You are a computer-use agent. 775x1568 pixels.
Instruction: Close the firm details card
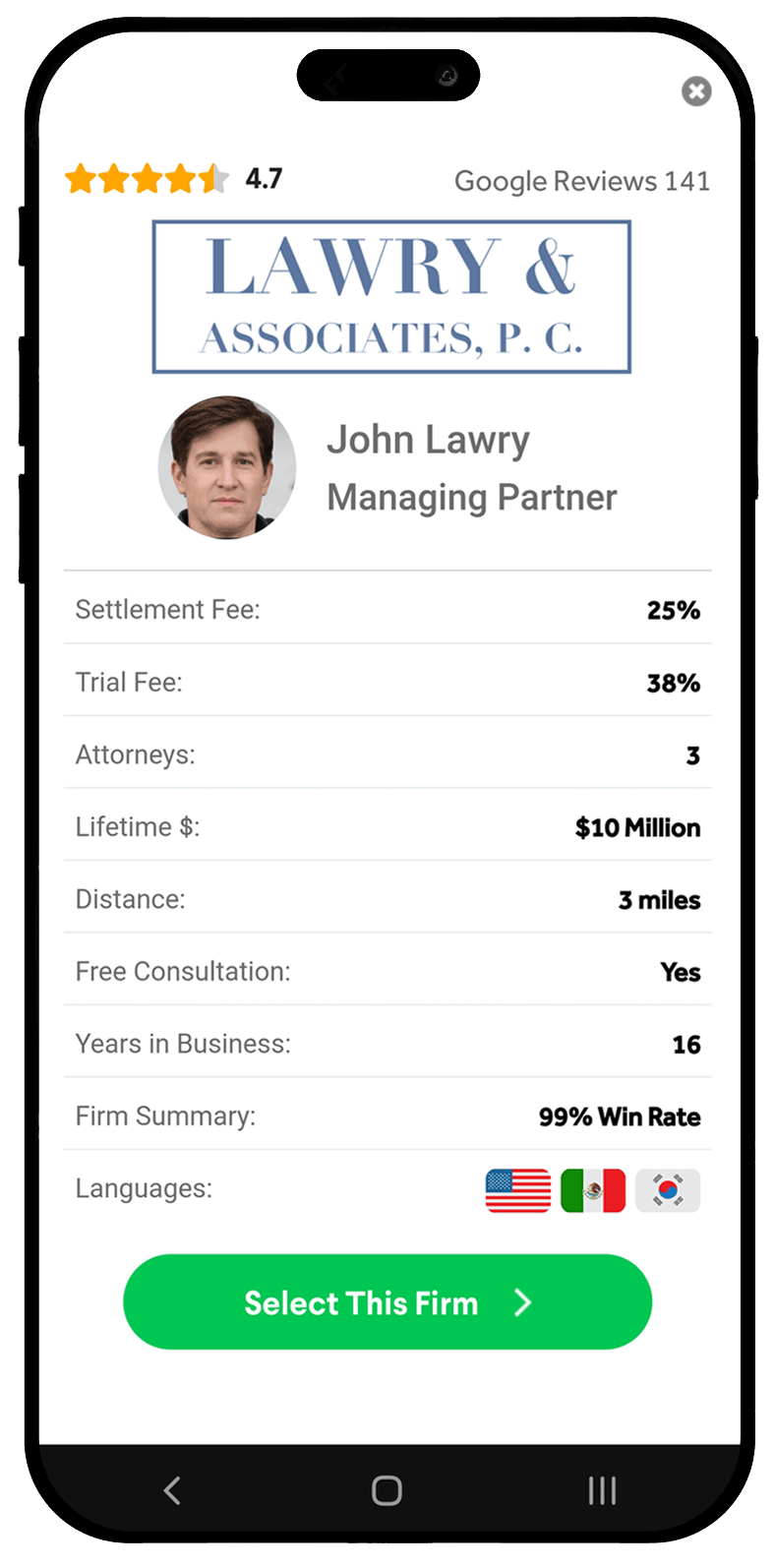click(x=696, y=91)
